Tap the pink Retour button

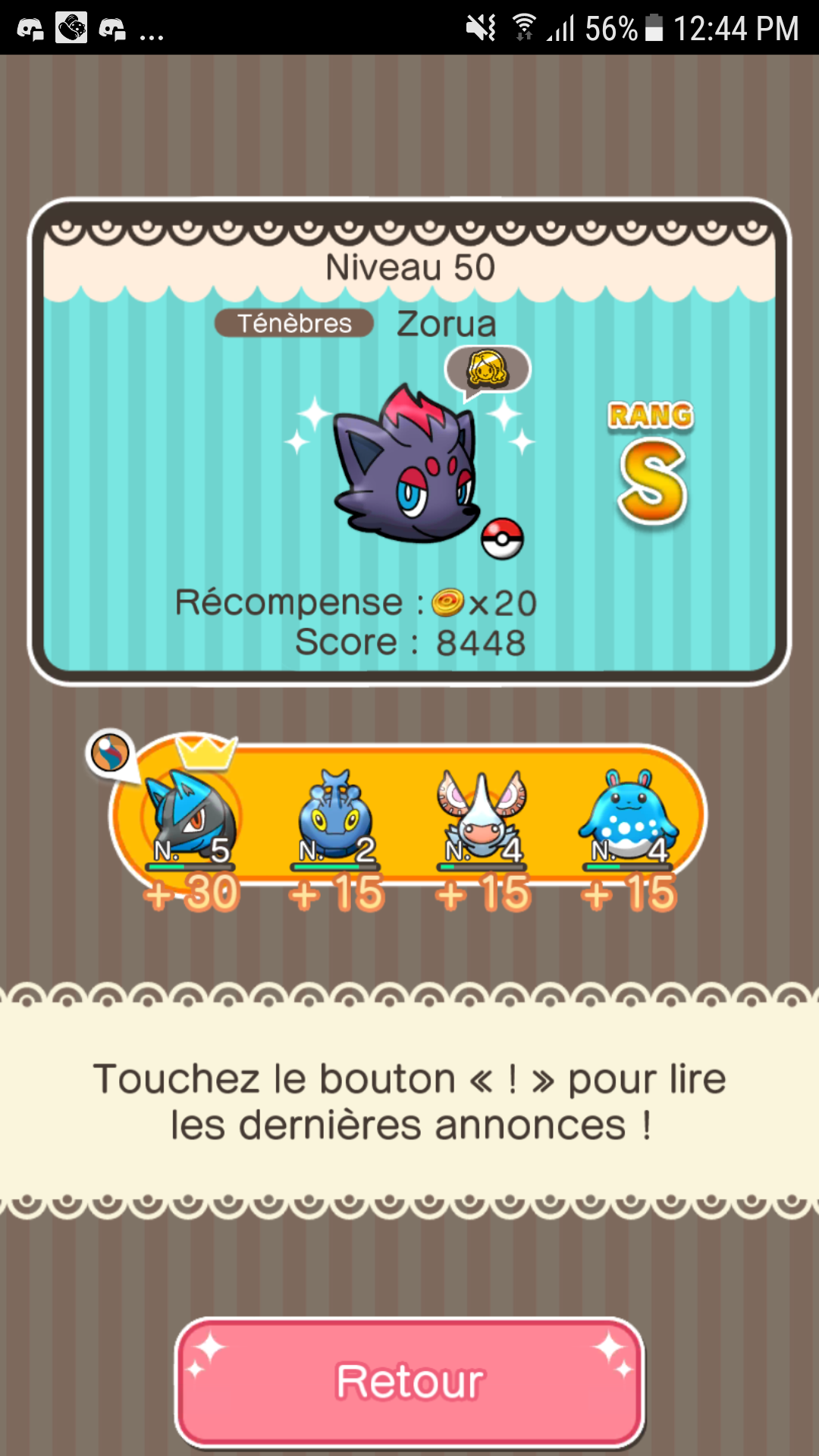(409, 1382)
